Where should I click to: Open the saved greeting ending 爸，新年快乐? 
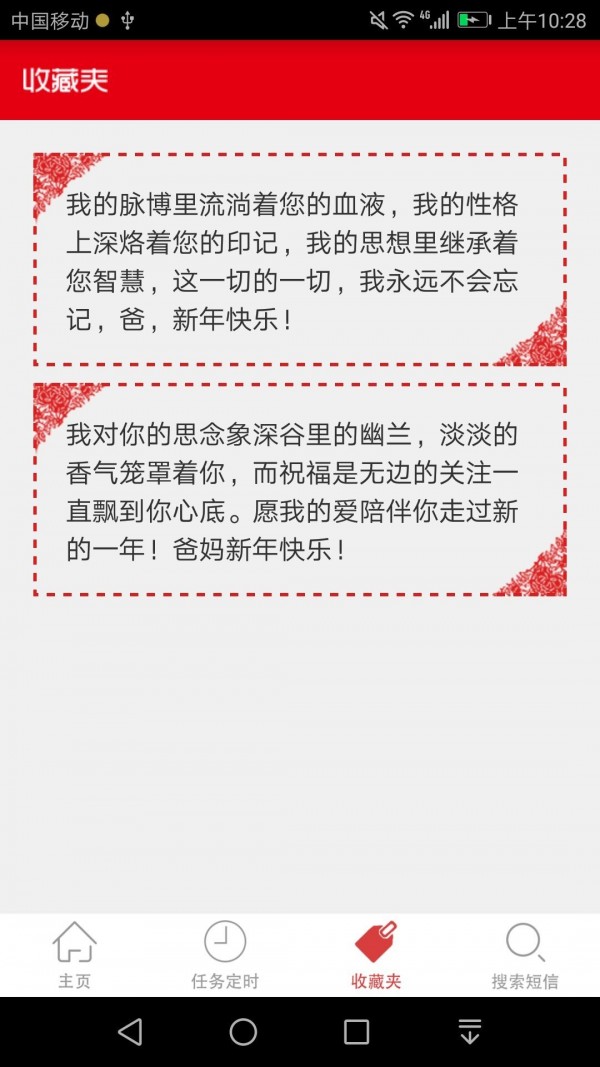pyautogui.click(x=300, y=259)
